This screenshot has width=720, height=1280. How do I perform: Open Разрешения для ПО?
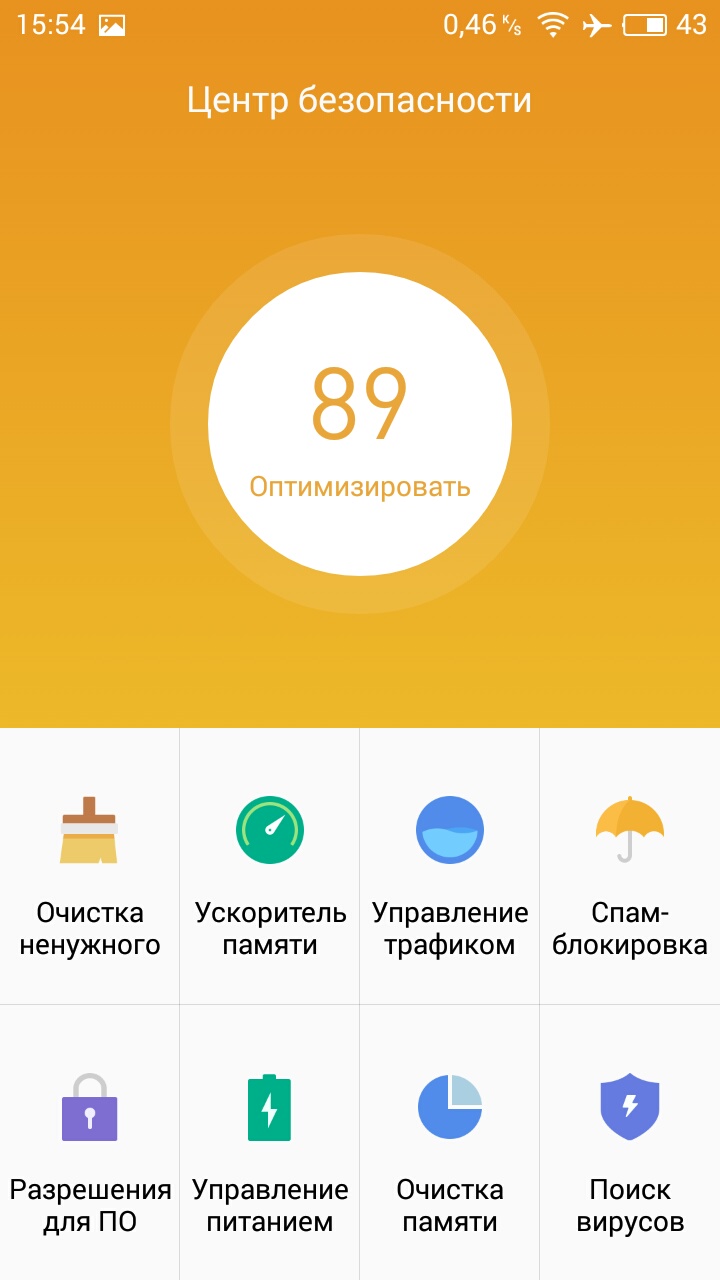[90, 1143]
